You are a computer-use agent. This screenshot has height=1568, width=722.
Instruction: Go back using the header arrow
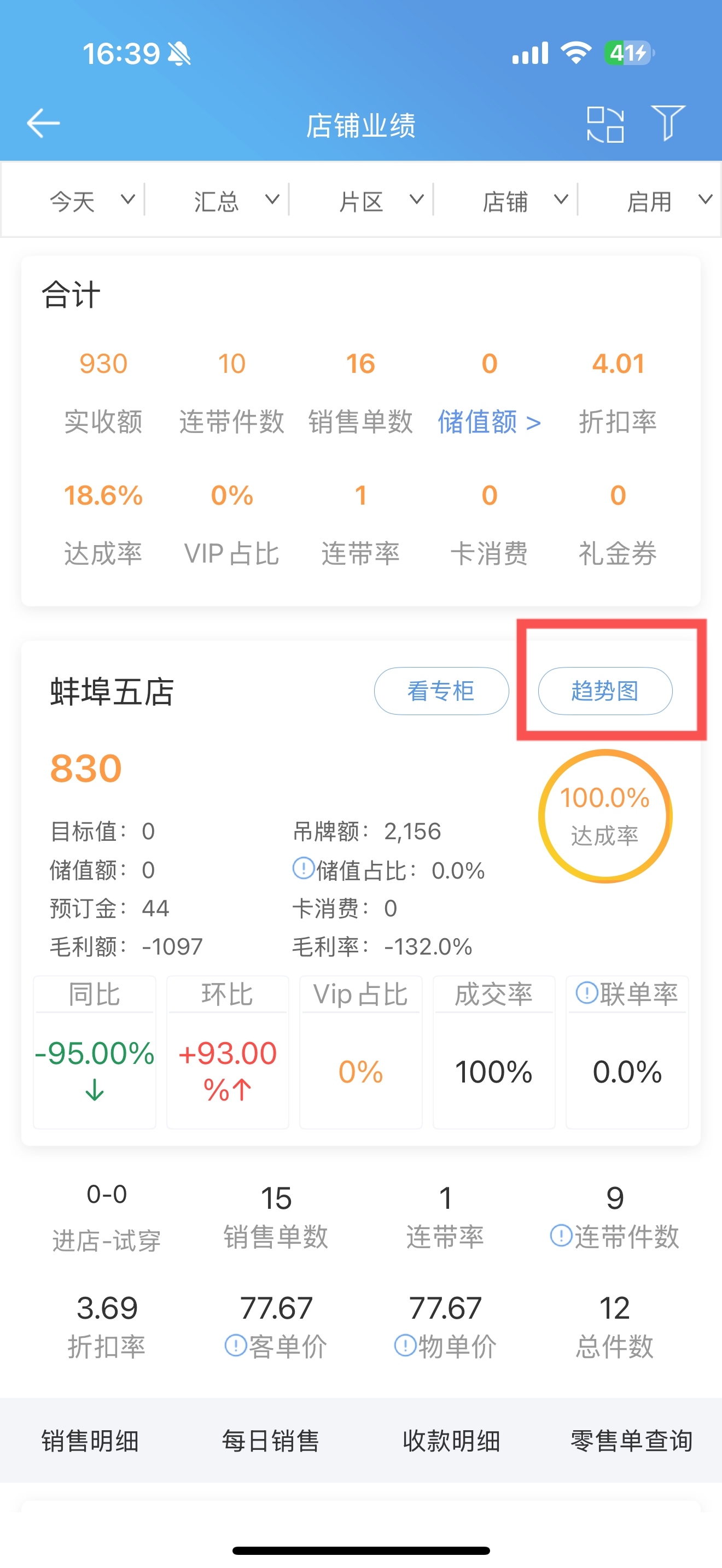click(x=43, y=124)
